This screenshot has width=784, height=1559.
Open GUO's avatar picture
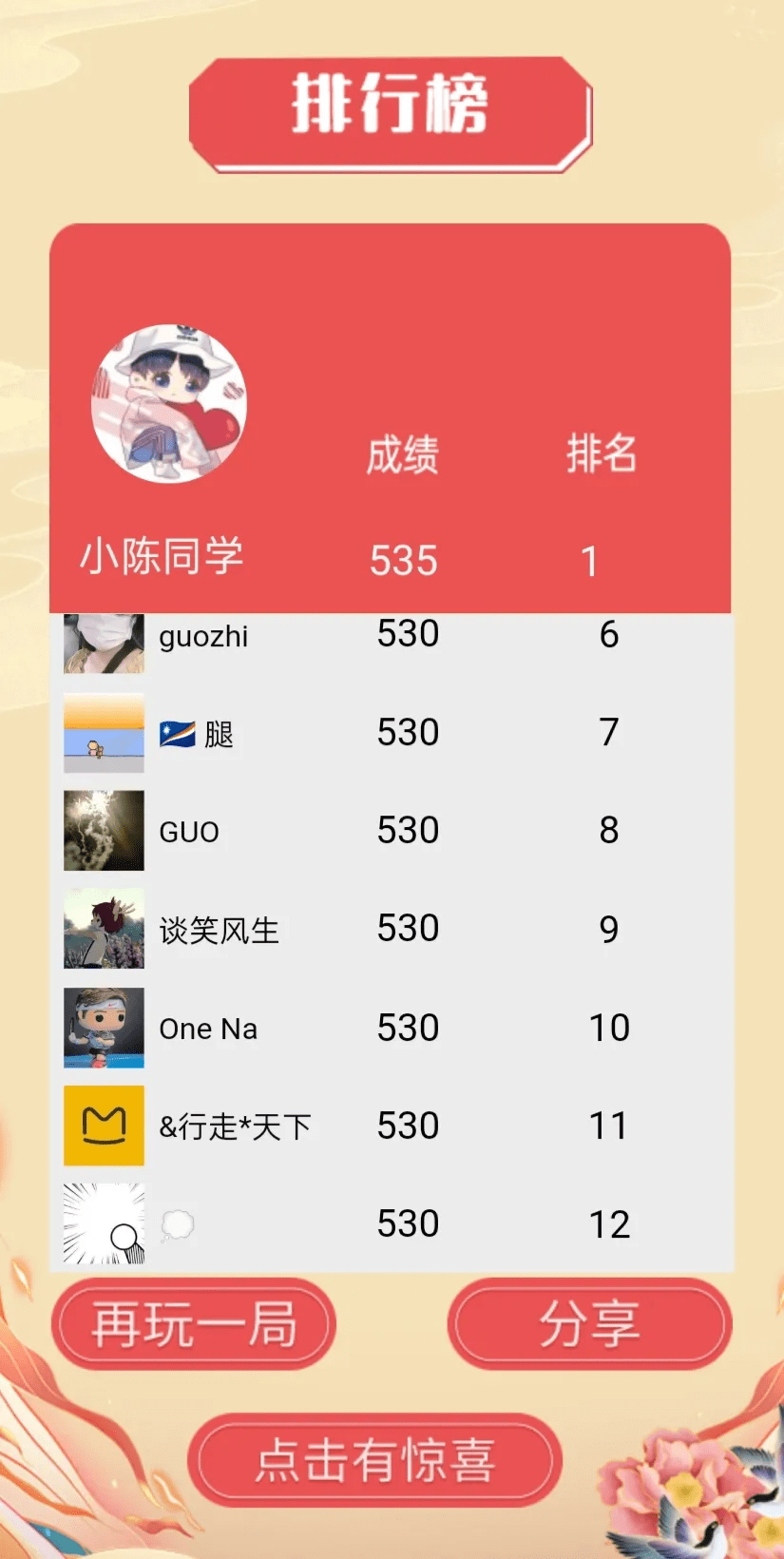click(104, 830)
